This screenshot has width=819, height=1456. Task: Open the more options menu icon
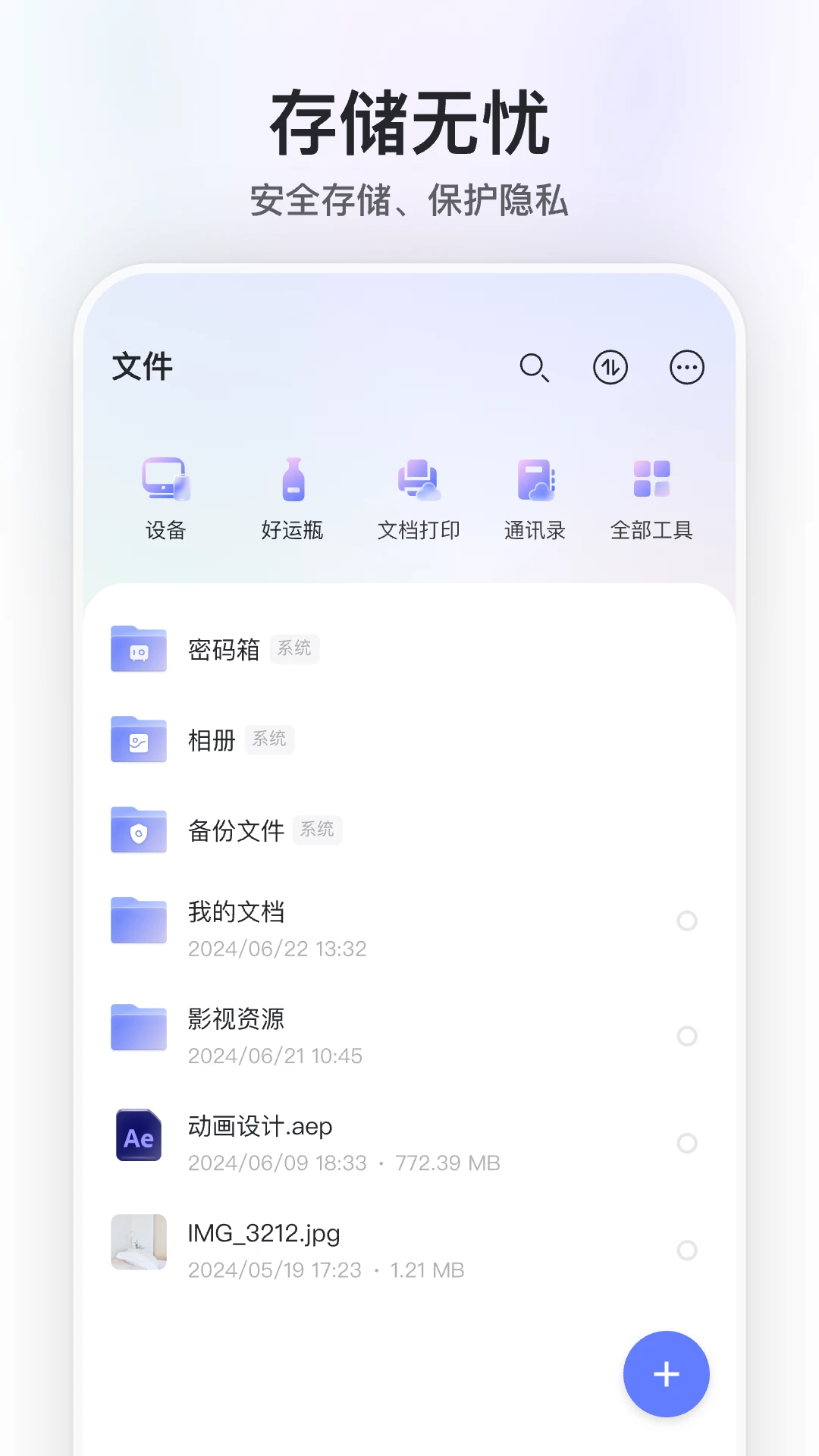[x=686, y=366]
